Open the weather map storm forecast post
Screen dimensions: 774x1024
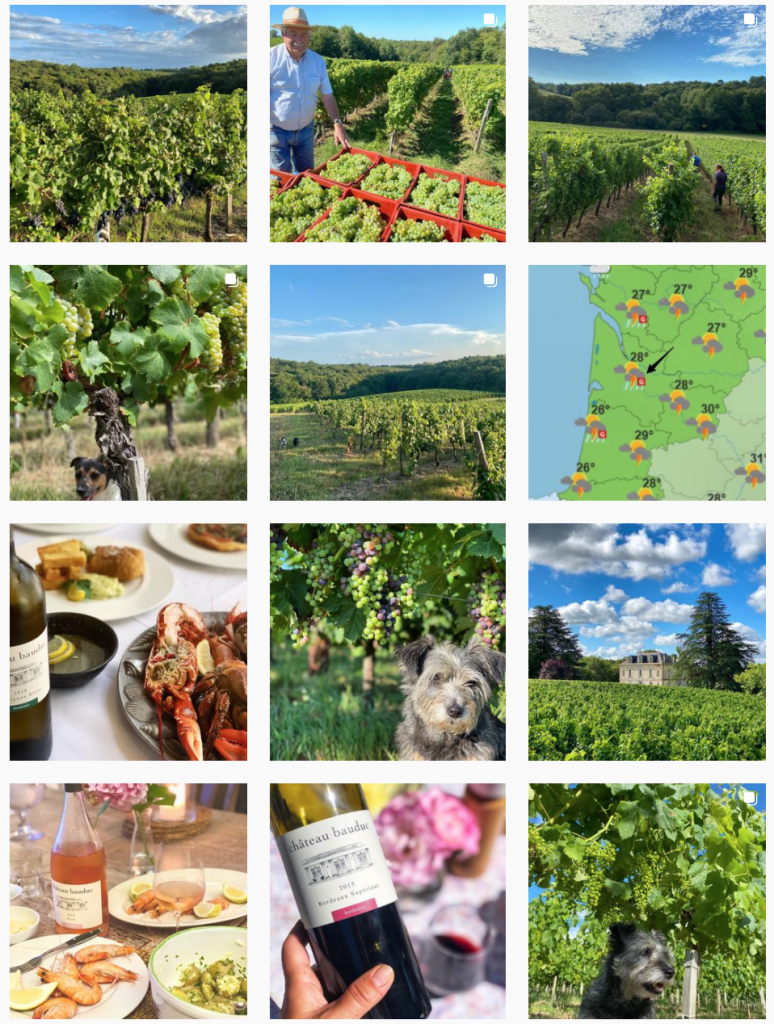[646, 382]
